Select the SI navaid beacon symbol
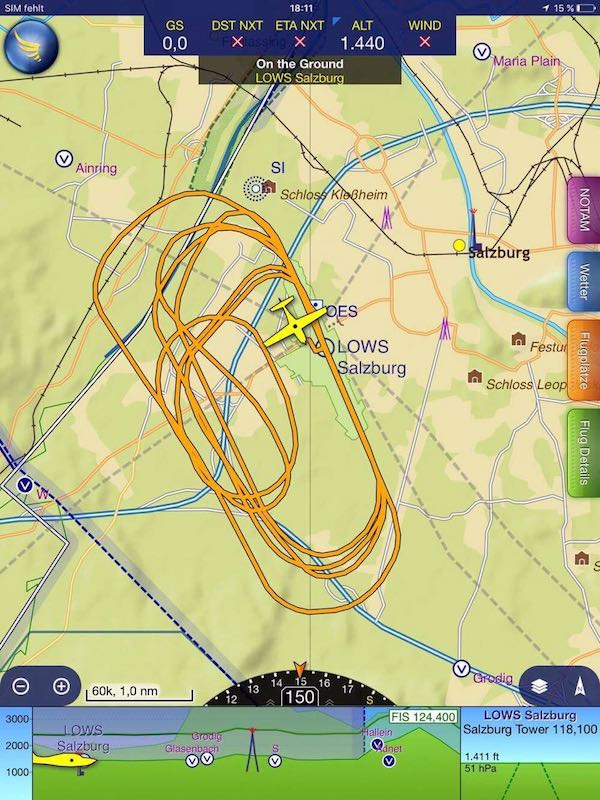This screenshot has width=600, height=800. click(x=261, y=187)
